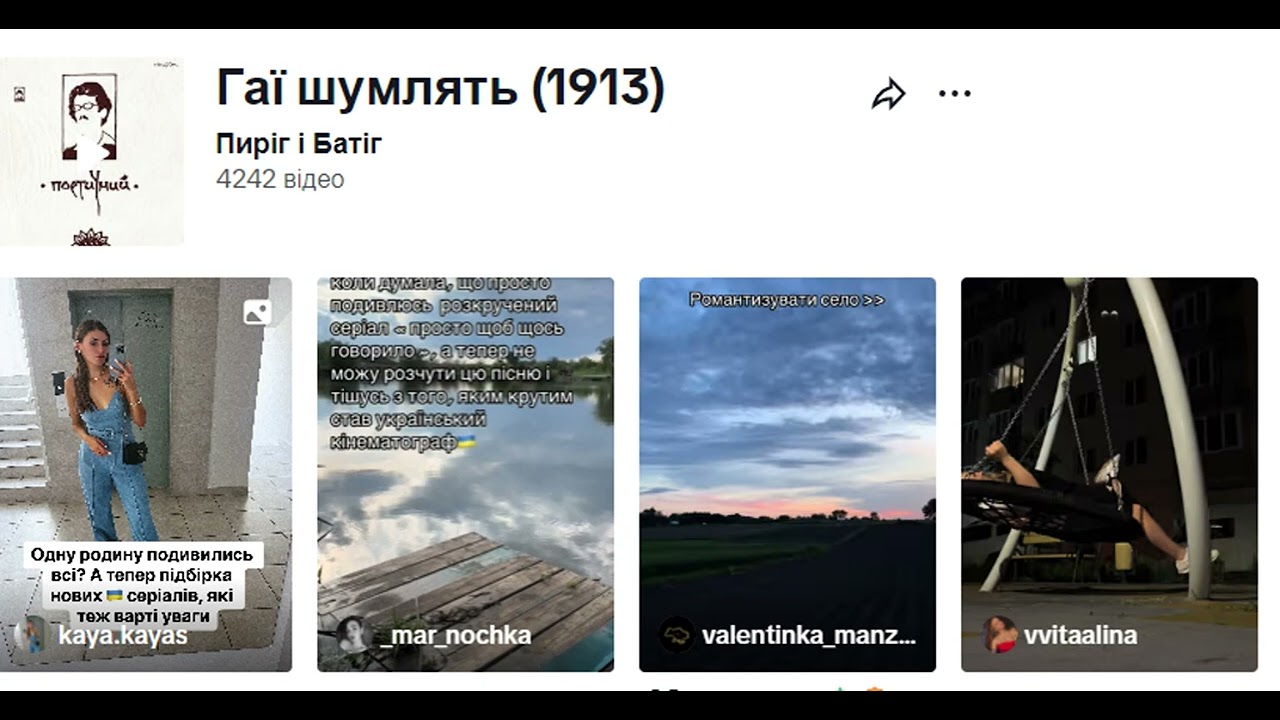Open the three-dot overflow menu
This screenshot has width=1280, height=720.
coord(954,94)
